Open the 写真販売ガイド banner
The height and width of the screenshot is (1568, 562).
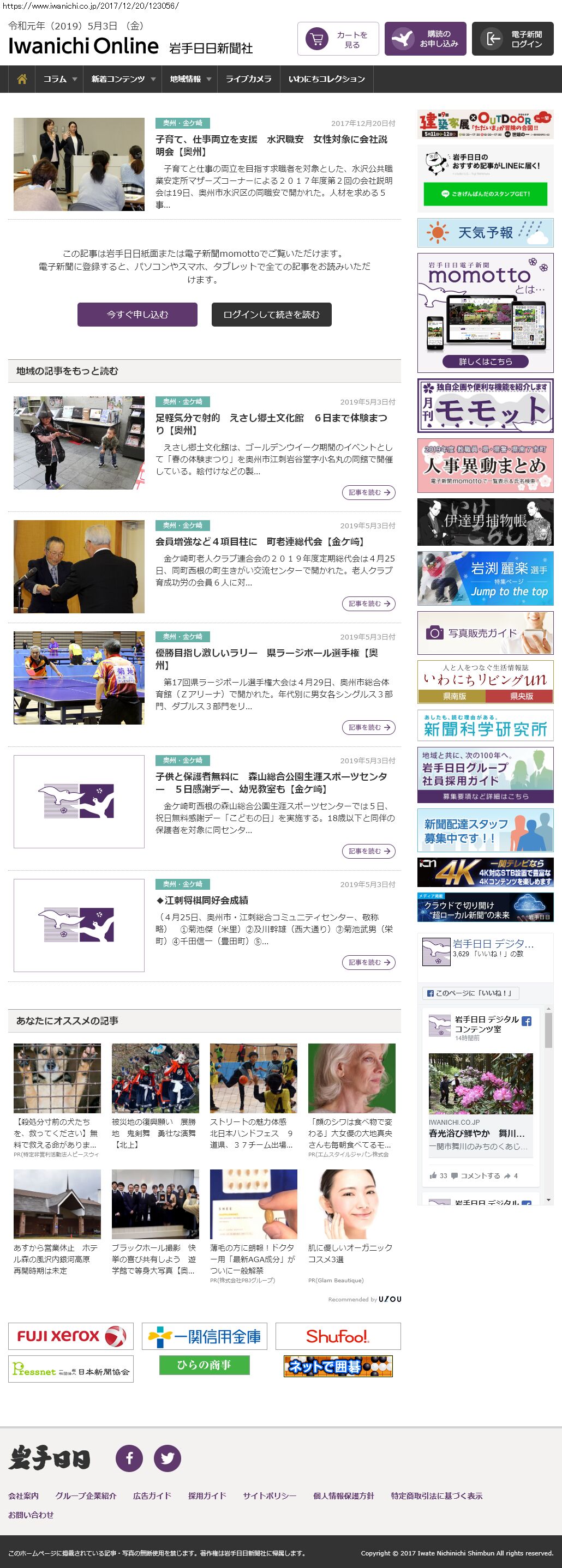tap(485, 633)
